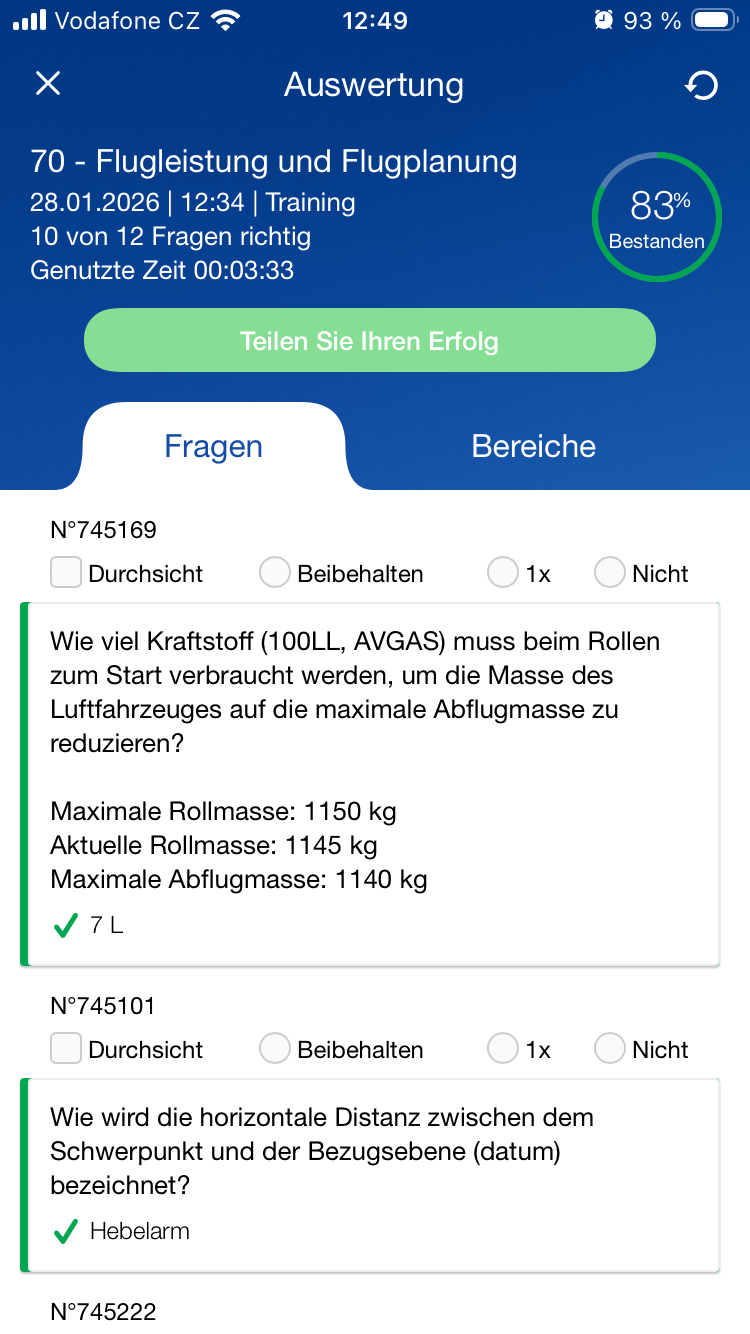This screenshot has width=750, height=1334.
Task: Select 'Beibehalten' for question N°745169
Action: 274,572
